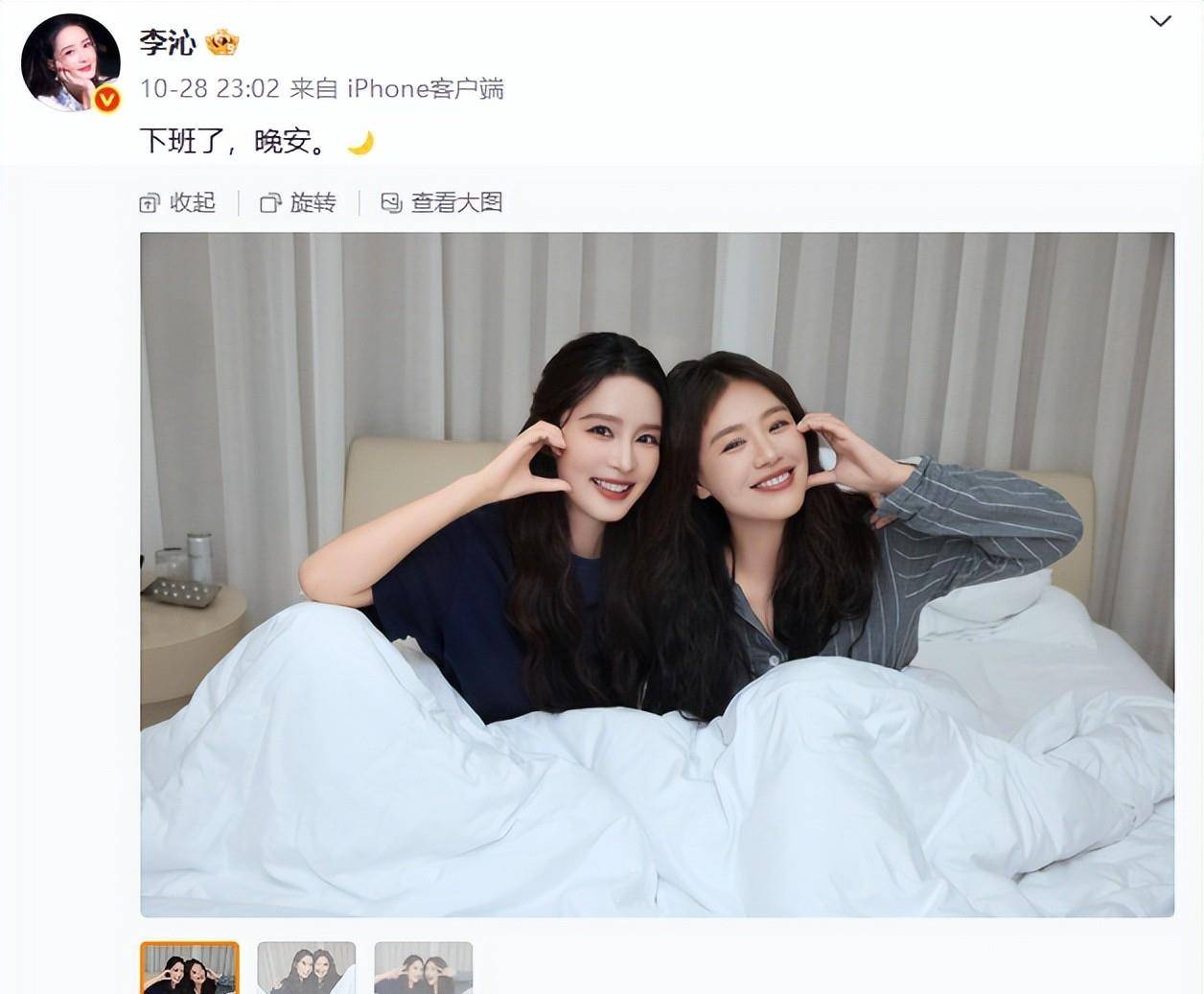Open 李沁's profile avatar
1204x994 pixels.
point(70,62)
